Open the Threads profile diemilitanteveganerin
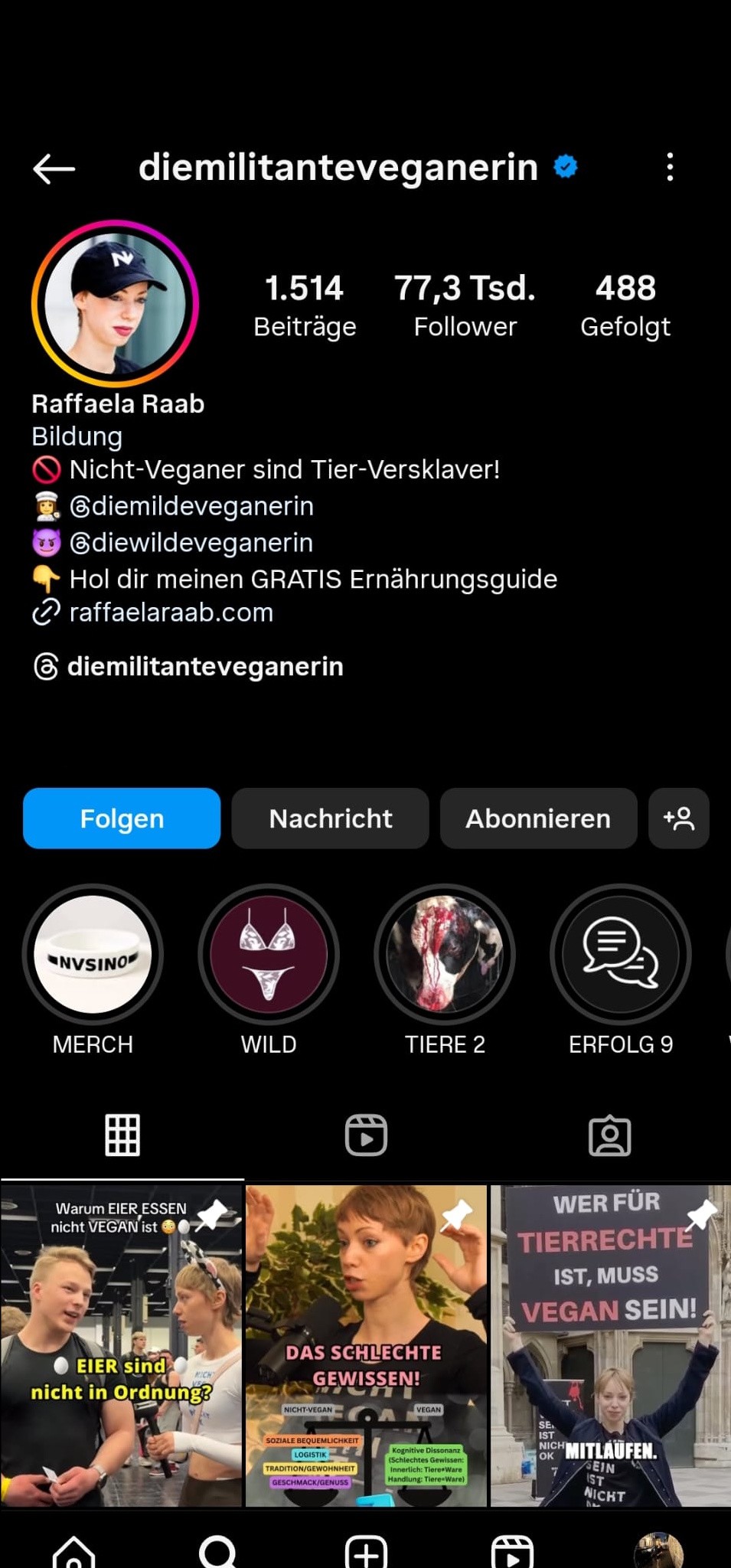The image size is (731, 1568). tap(204, 667)
